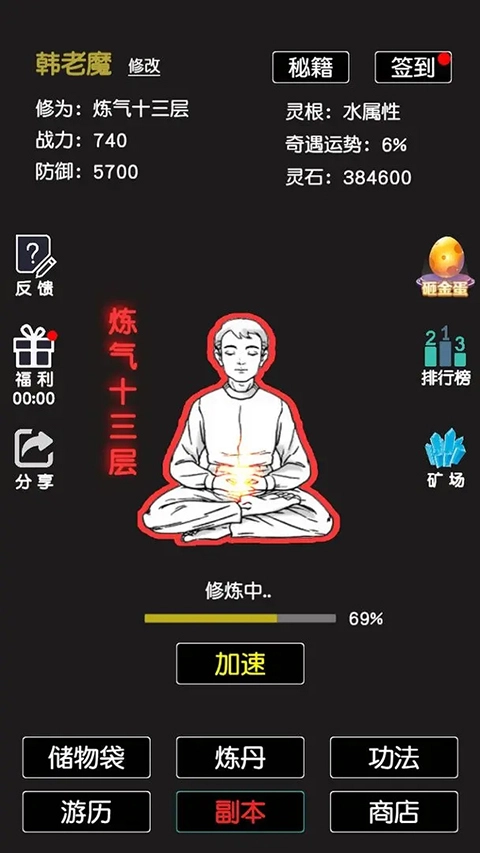Tap 签到 to check in daily
The height and width of the screenshot is (853, 480).
[413, 67]
